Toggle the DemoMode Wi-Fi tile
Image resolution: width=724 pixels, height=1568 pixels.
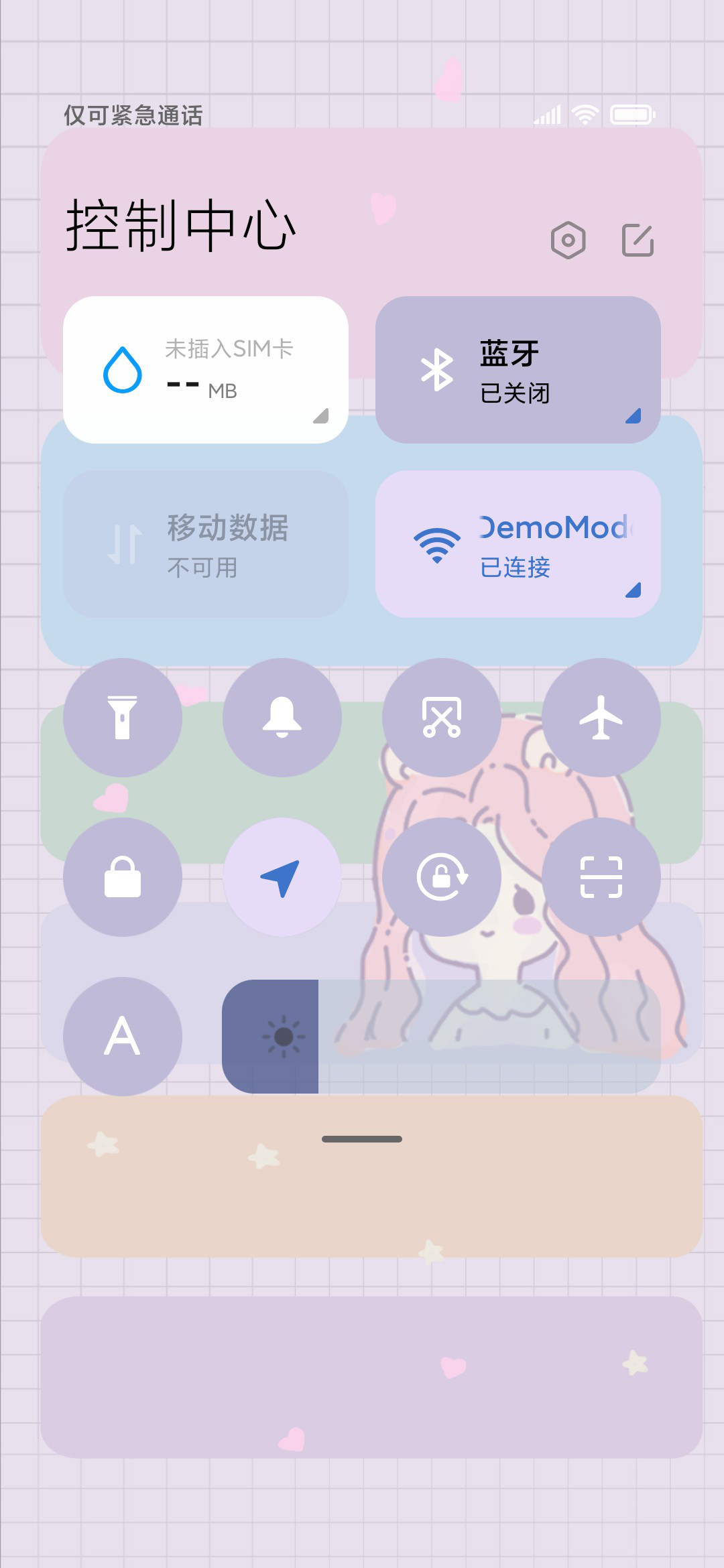click(518, 544)
